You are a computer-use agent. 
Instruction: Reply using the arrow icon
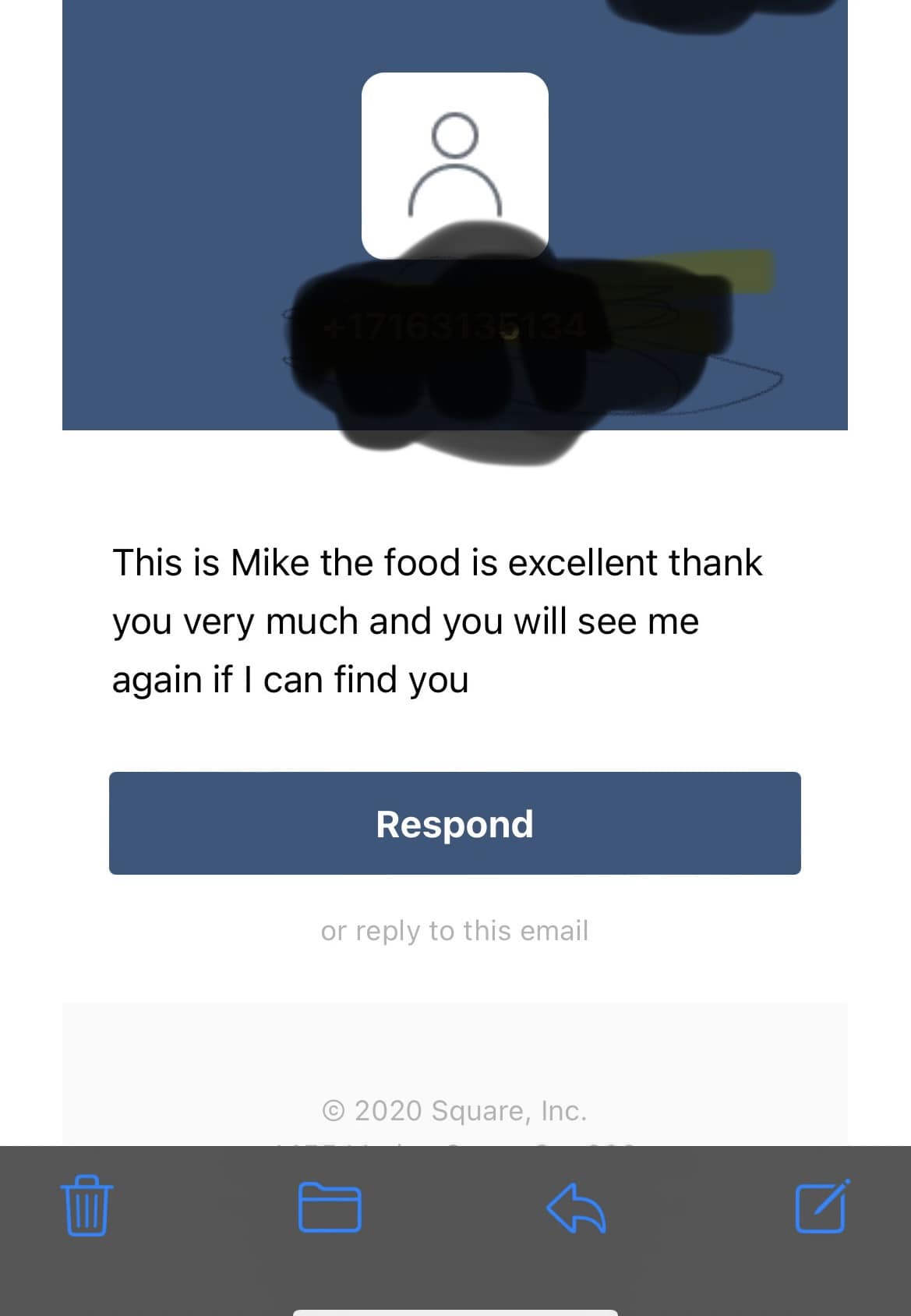577,1207
